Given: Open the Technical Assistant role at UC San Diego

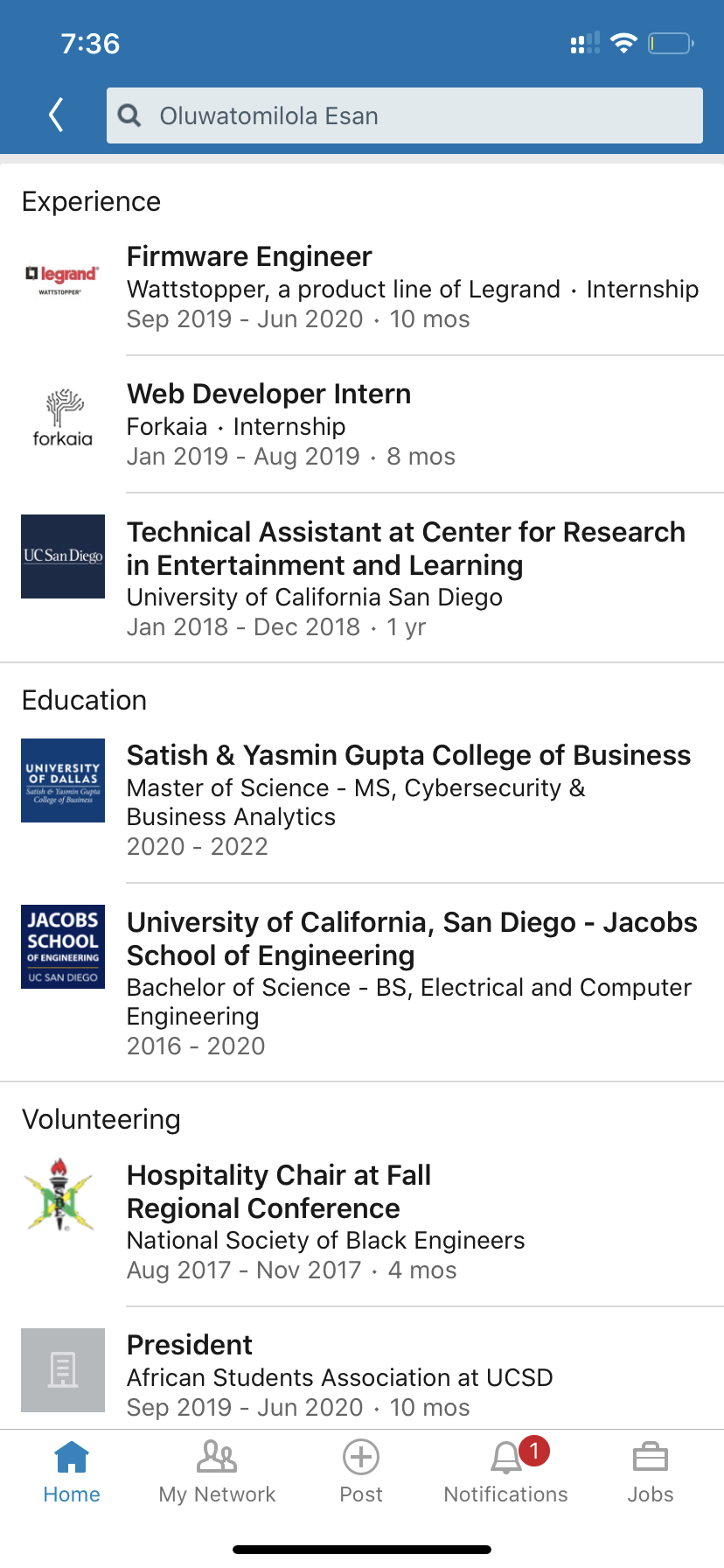Looking at the screenshot, I should click(405, 549).
